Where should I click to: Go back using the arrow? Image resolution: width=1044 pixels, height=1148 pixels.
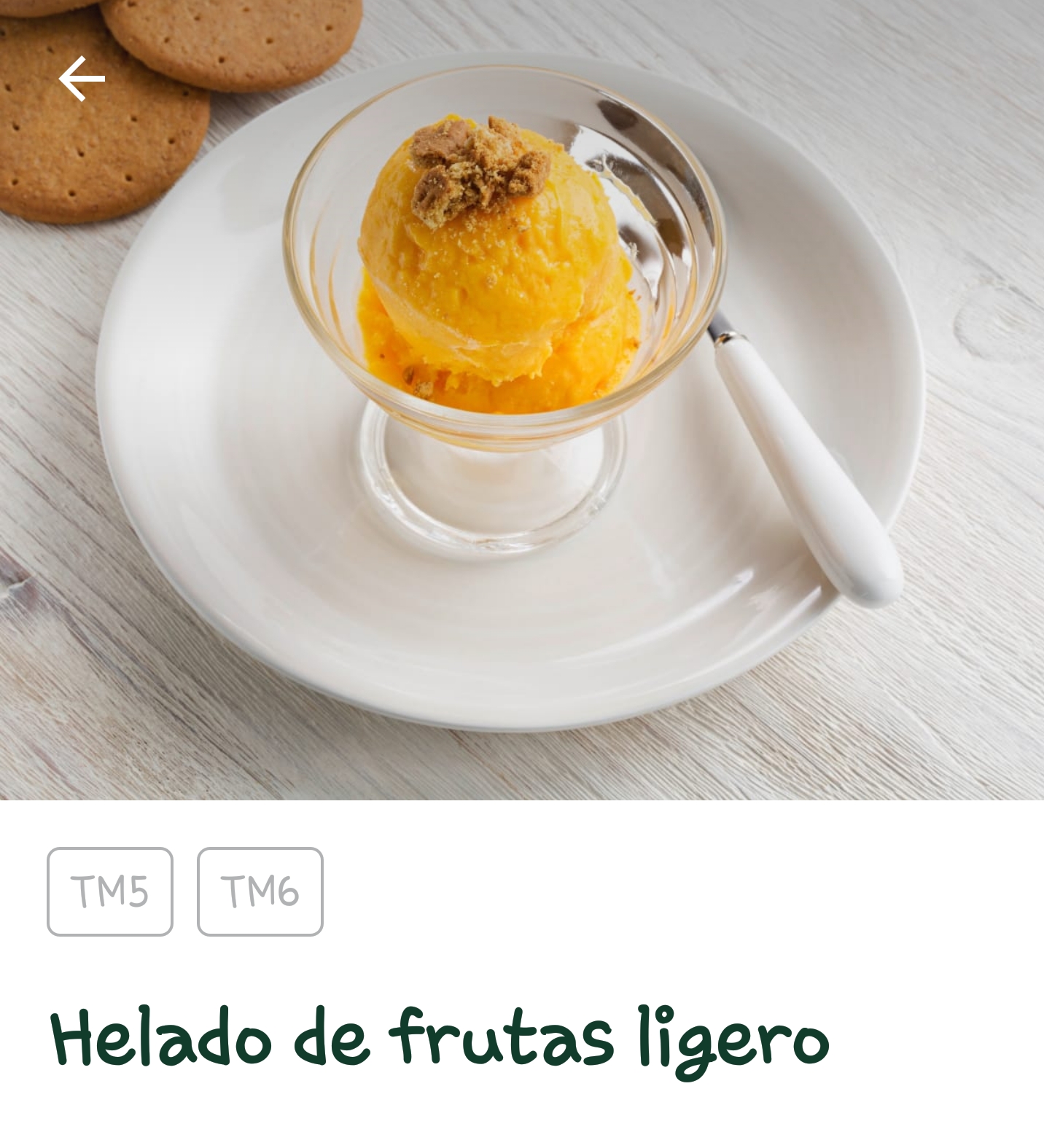[x=82, y=79]
